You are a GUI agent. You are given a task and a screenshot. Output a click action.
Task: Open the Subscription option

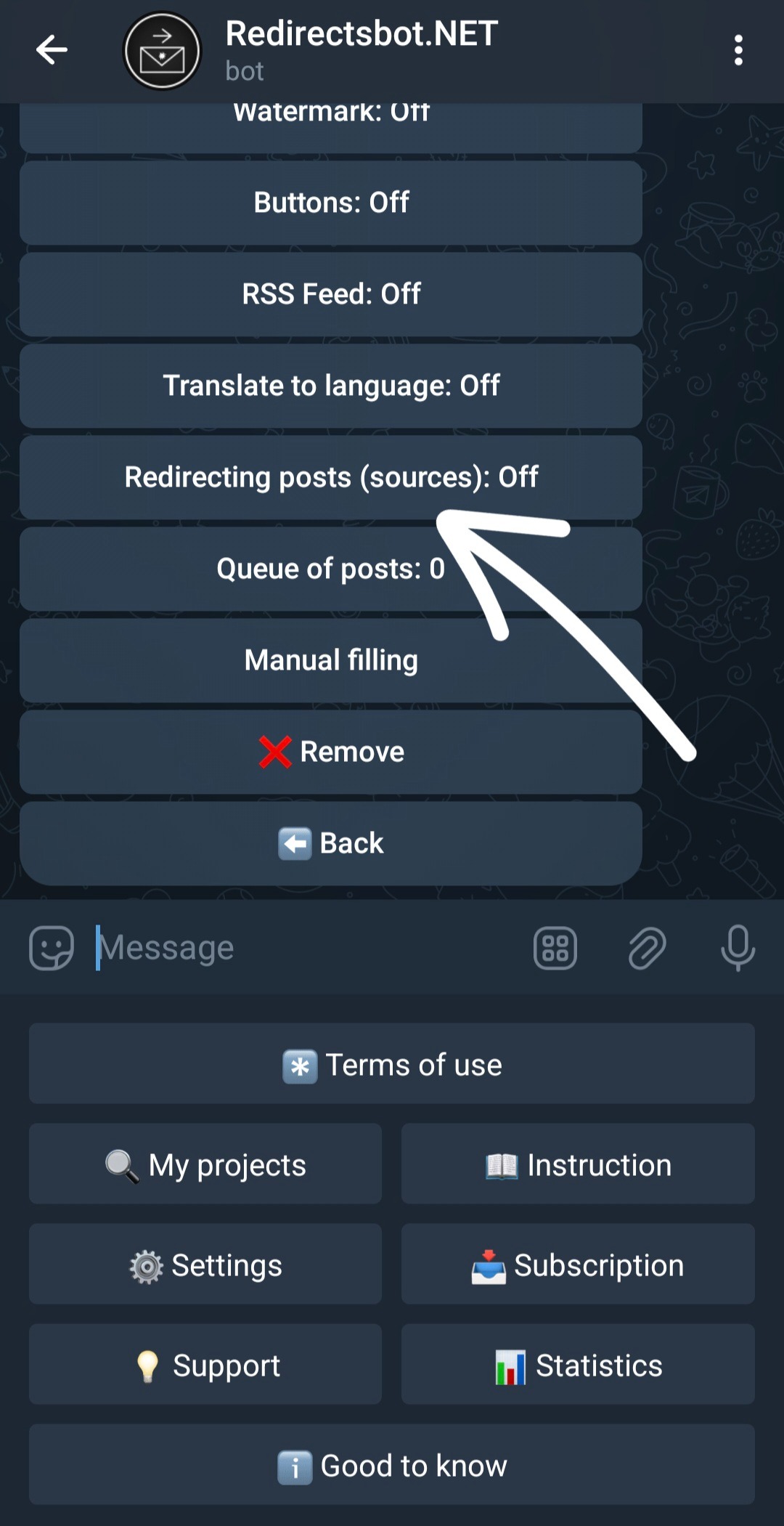[x=578, y=1265]
